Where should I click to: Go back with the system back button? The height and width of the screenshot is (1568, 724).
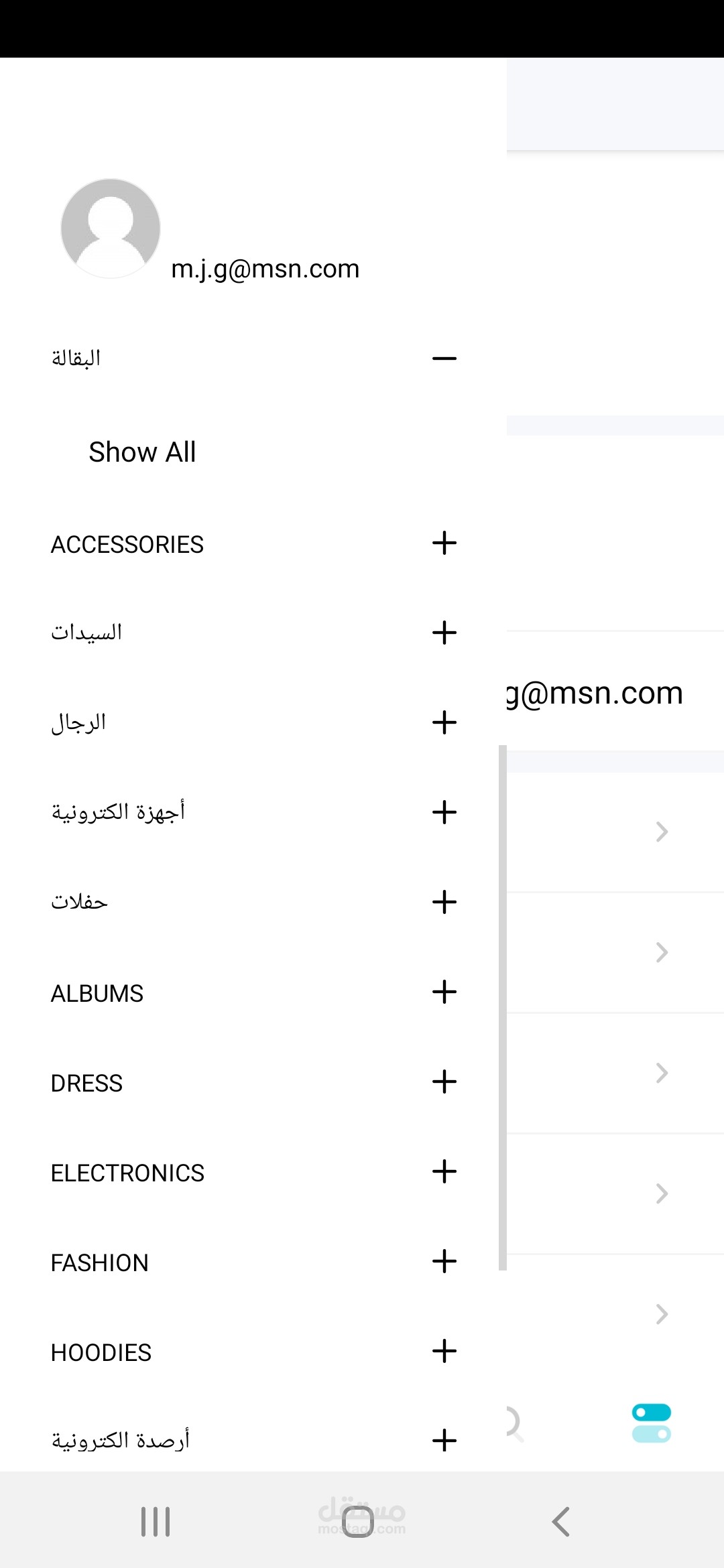(561, 1521)
